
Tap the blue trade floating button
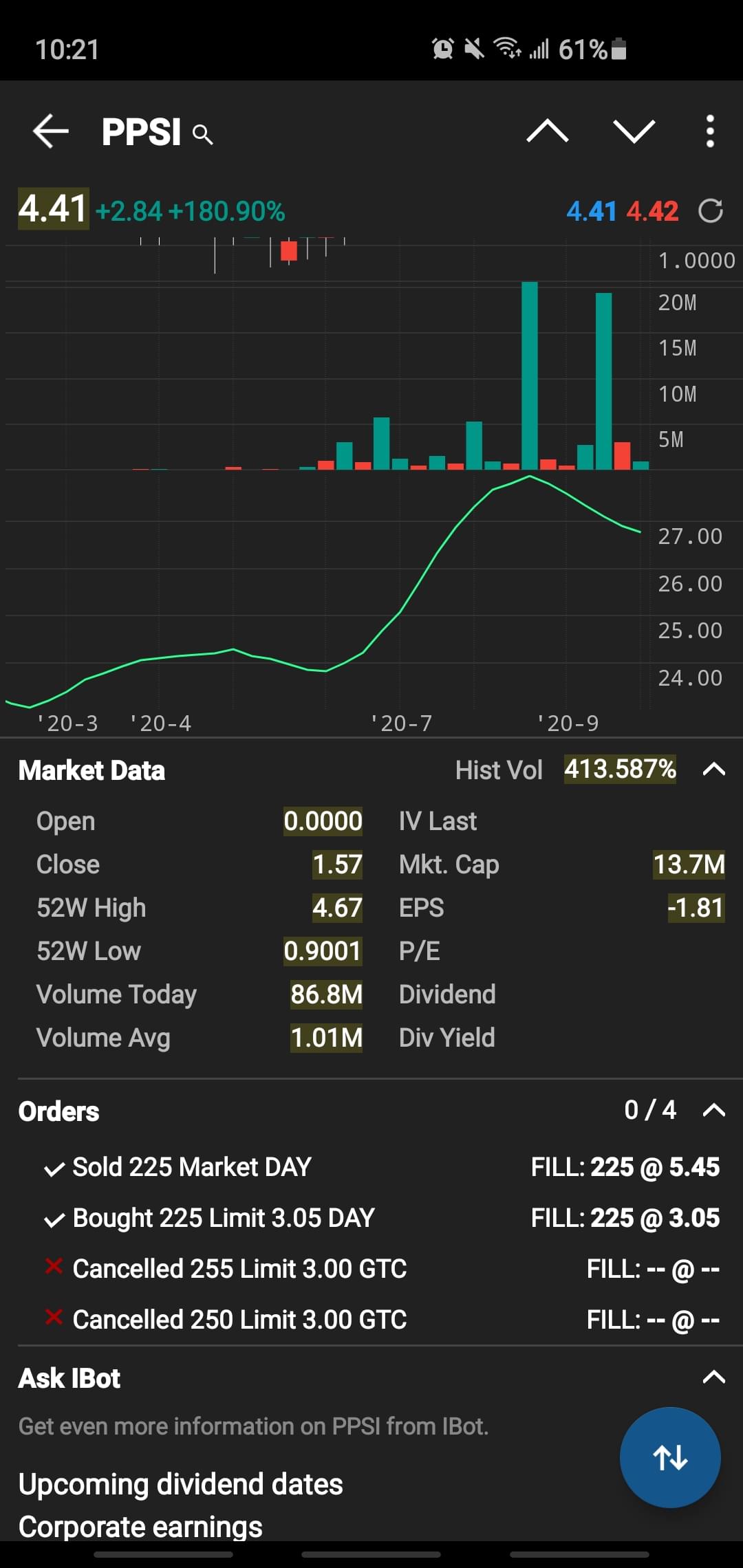[670, 1457]
